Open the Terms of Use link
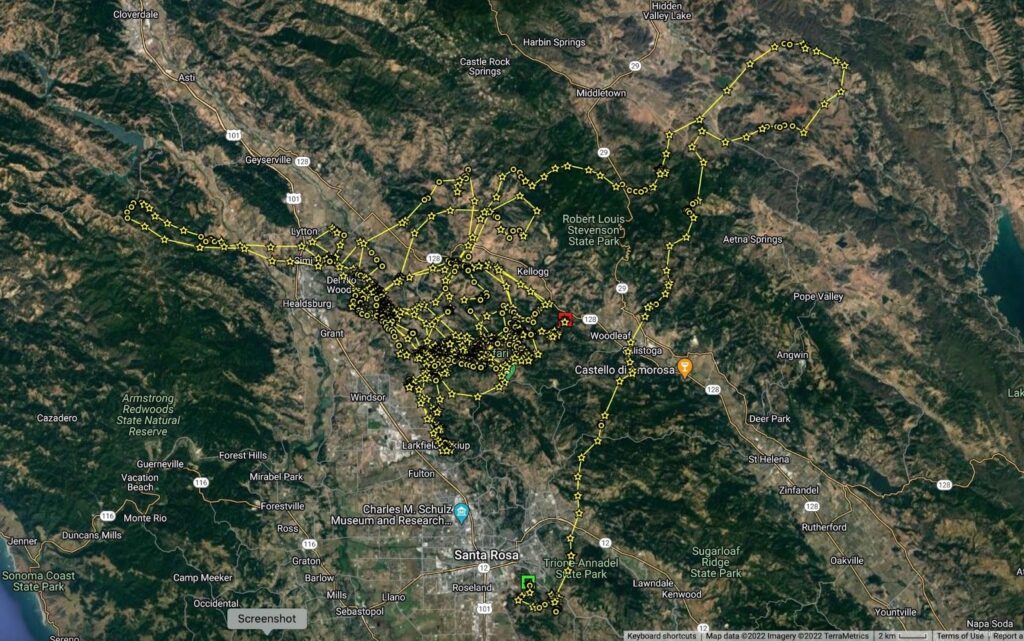1024x641 pixels. click(960, 636)
